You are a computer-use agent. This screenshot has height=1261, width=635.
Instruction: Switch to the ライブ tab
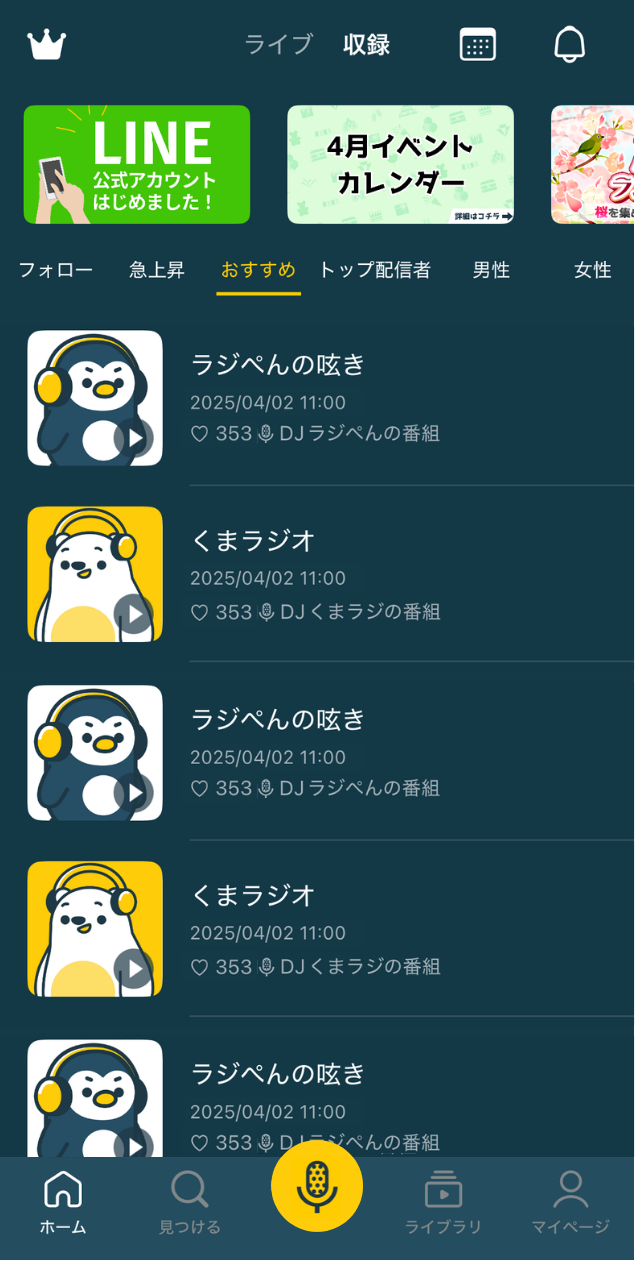pyautogui.click(x=279, y=45)
